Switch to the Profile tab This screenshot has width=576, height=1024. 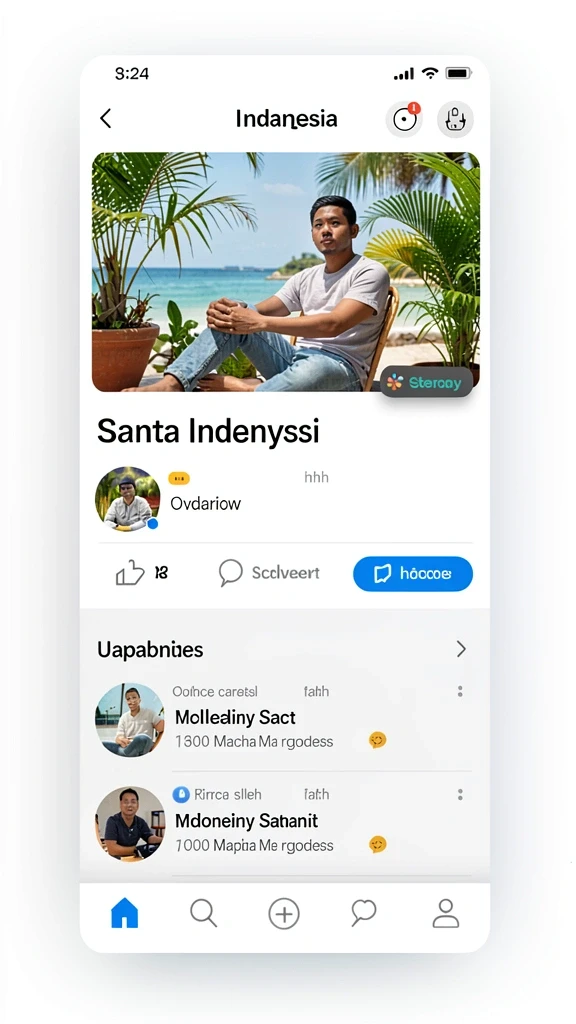click(x=446, y=913)
